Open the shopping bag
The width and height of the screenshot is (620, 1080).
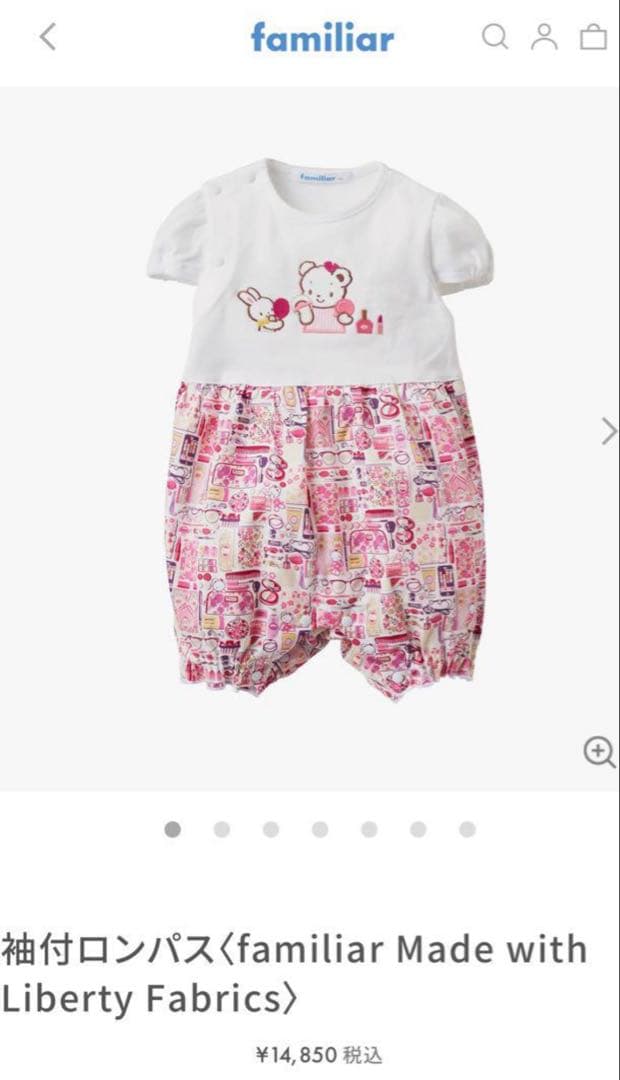(594, 38)
